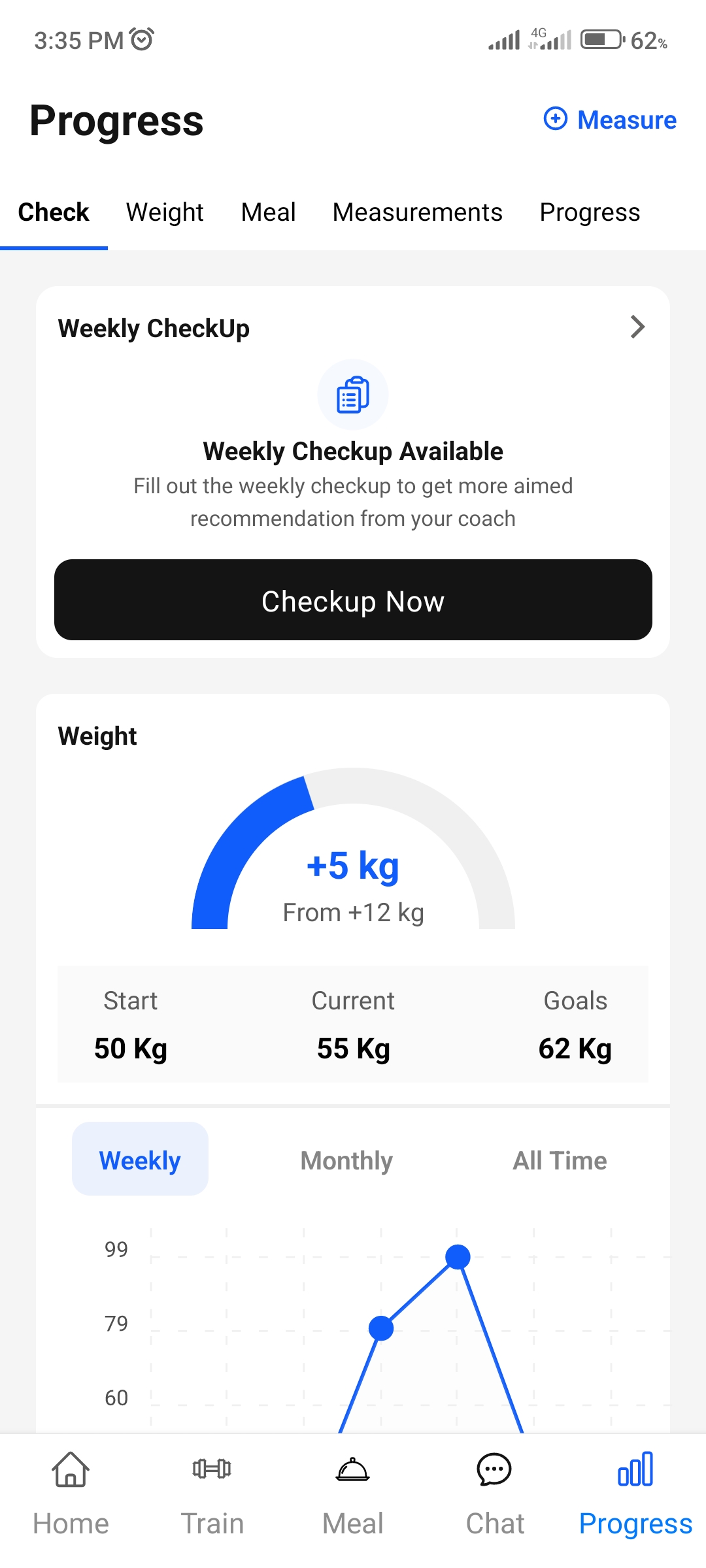Switch the chart to Monthly
Image resolution: width=706 pixels, height=1568 pixels.
coord(346,1160)
